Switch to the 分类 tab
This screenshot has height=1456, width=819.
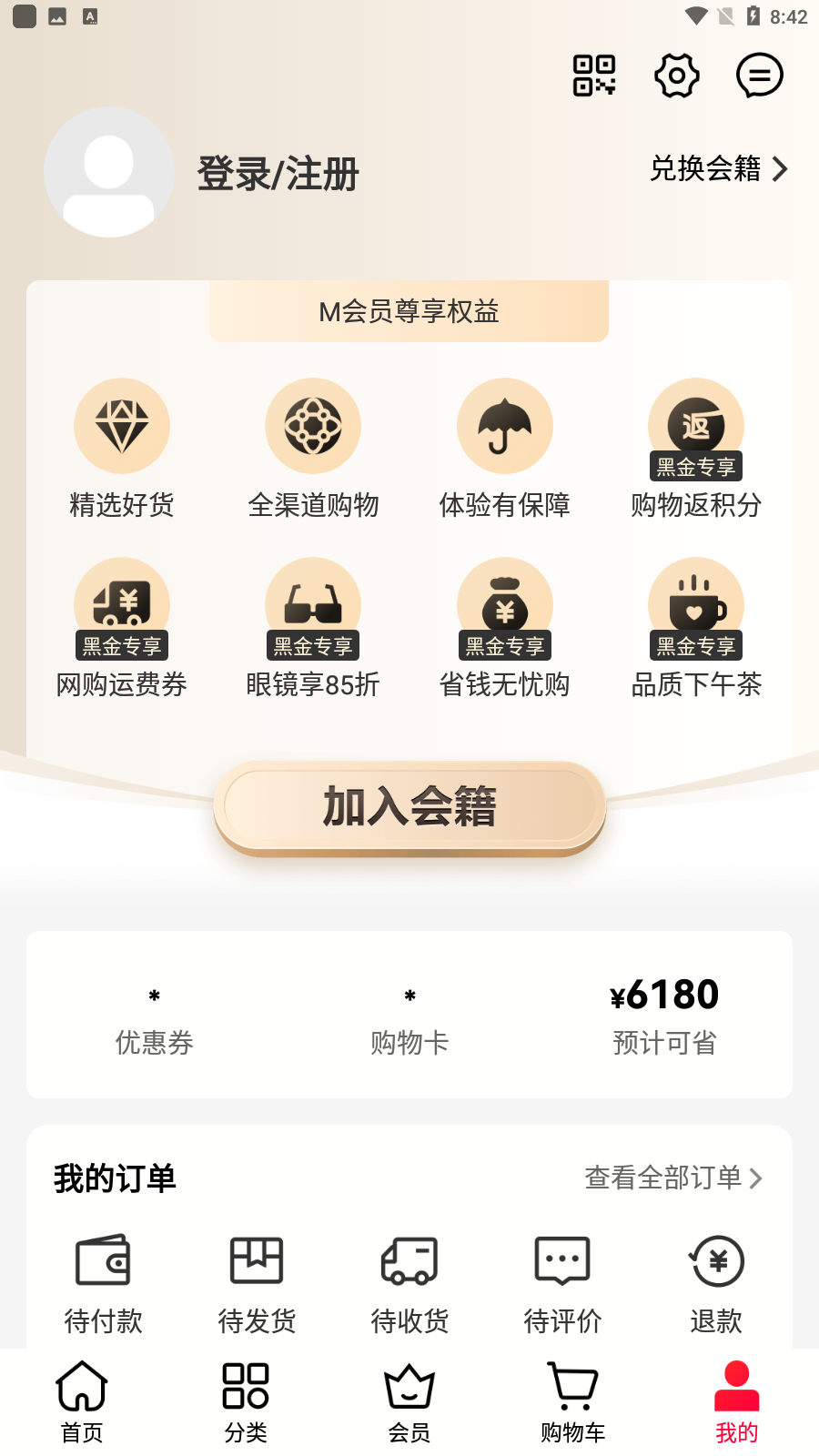[x=246, y=1402]
